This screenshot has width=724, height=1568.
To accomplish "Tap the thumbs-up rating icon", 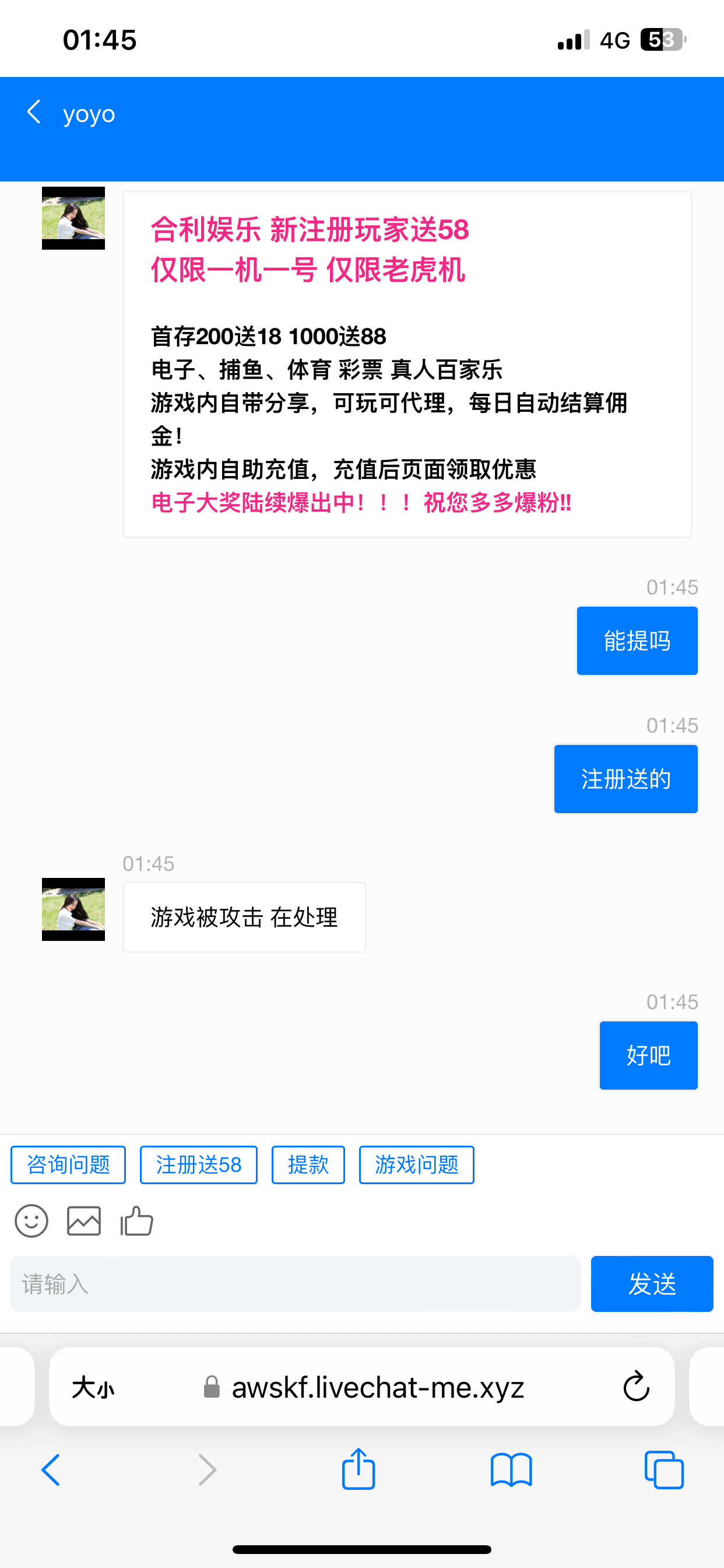I will coord(137,1220).
